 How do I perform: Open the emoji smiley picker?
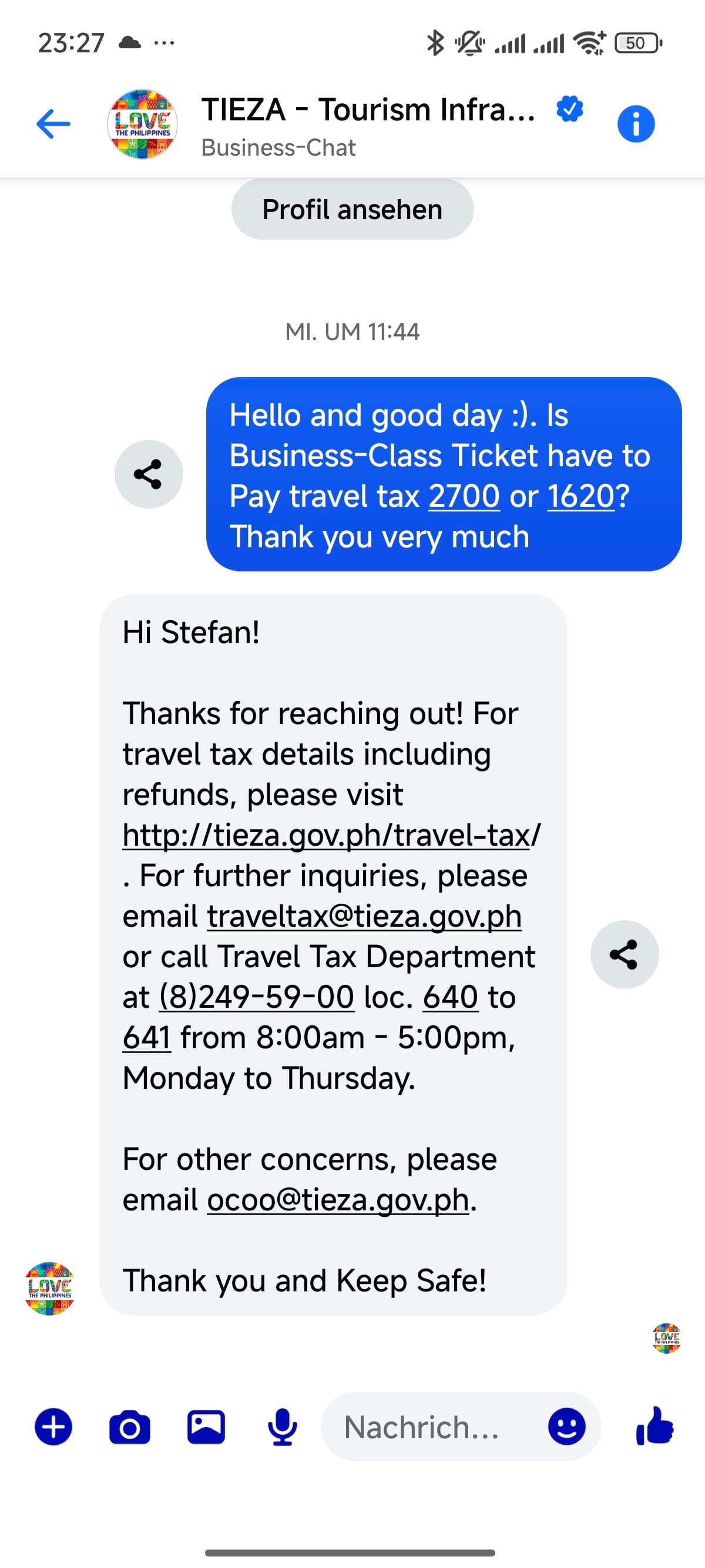click(x=566, y=1427)
